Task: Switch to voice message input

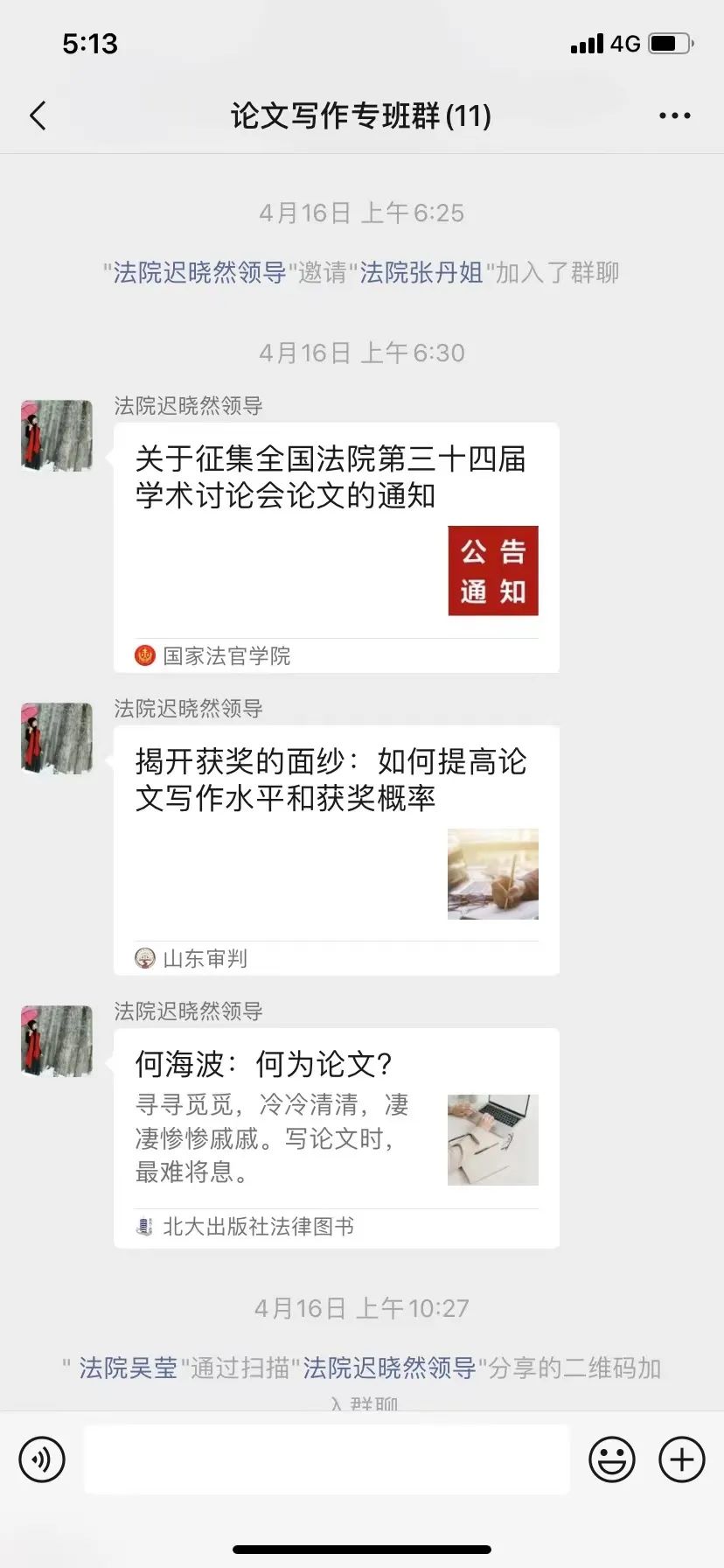Action: point(42,1459)
